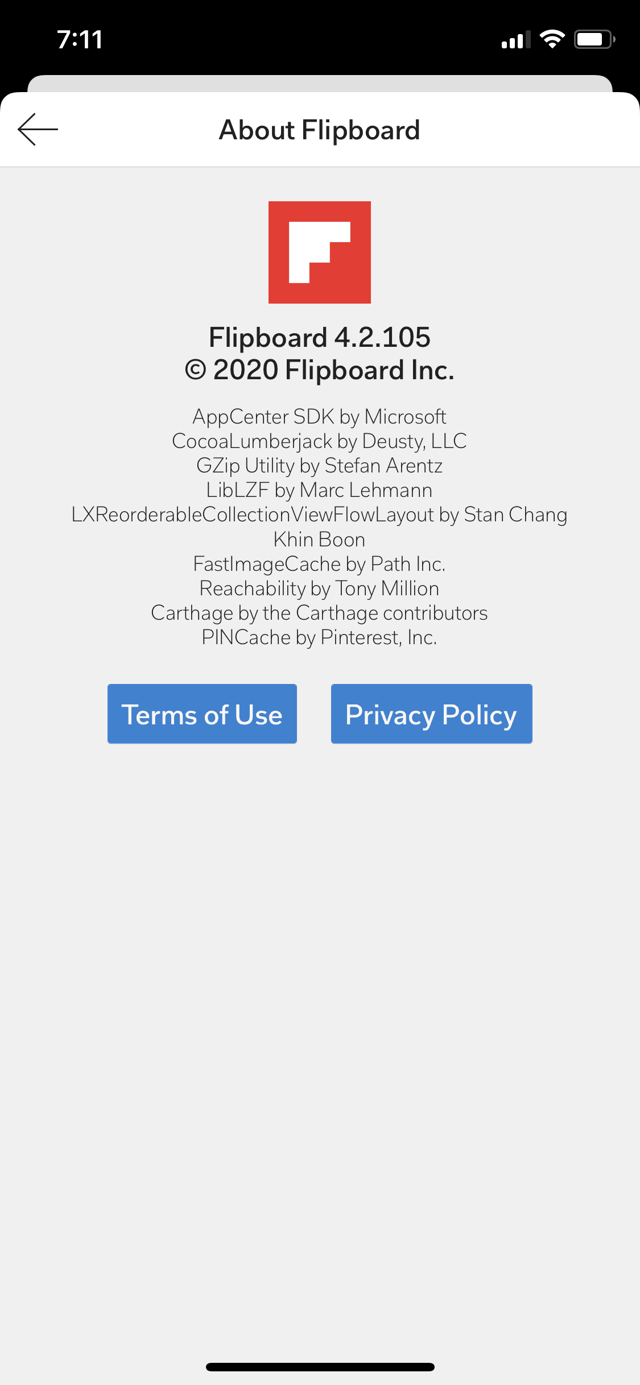The image size is (640, 1385).
Task: Open the Terms of Use
Action: click(x=202, y=714)
